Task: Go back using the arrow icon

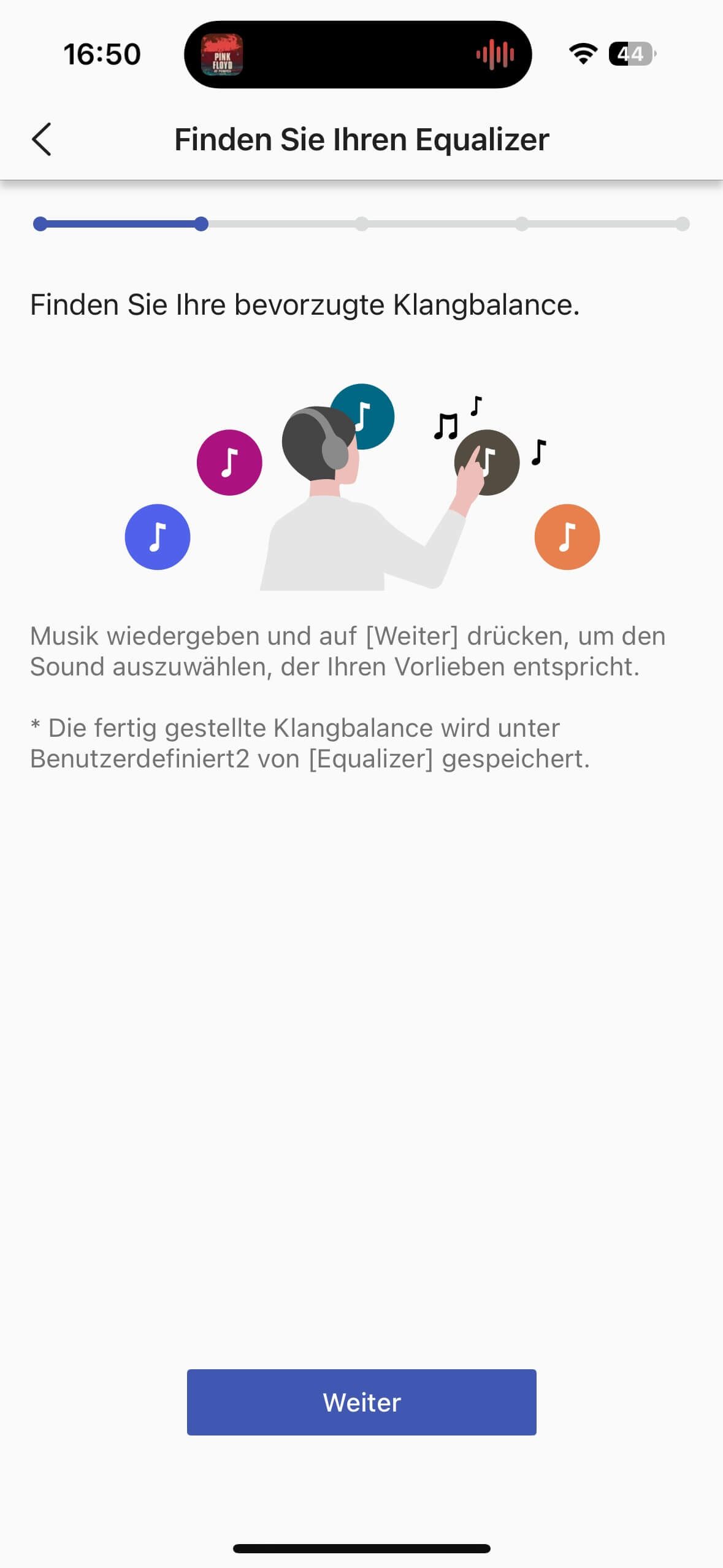Action: 42,139
